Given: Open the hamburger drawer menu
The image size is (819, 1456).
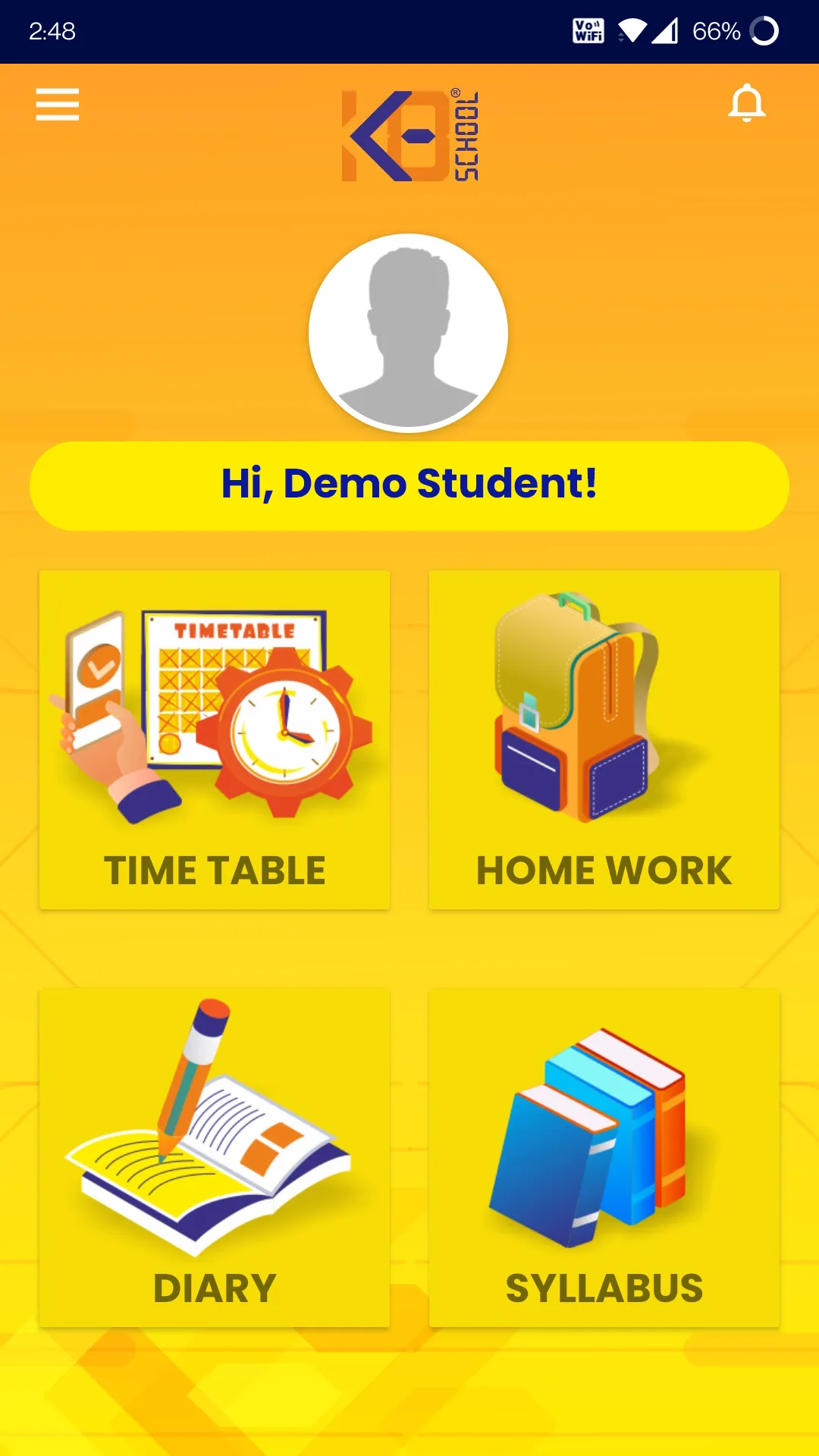Looking at the screenshot, I should (58, 105).
